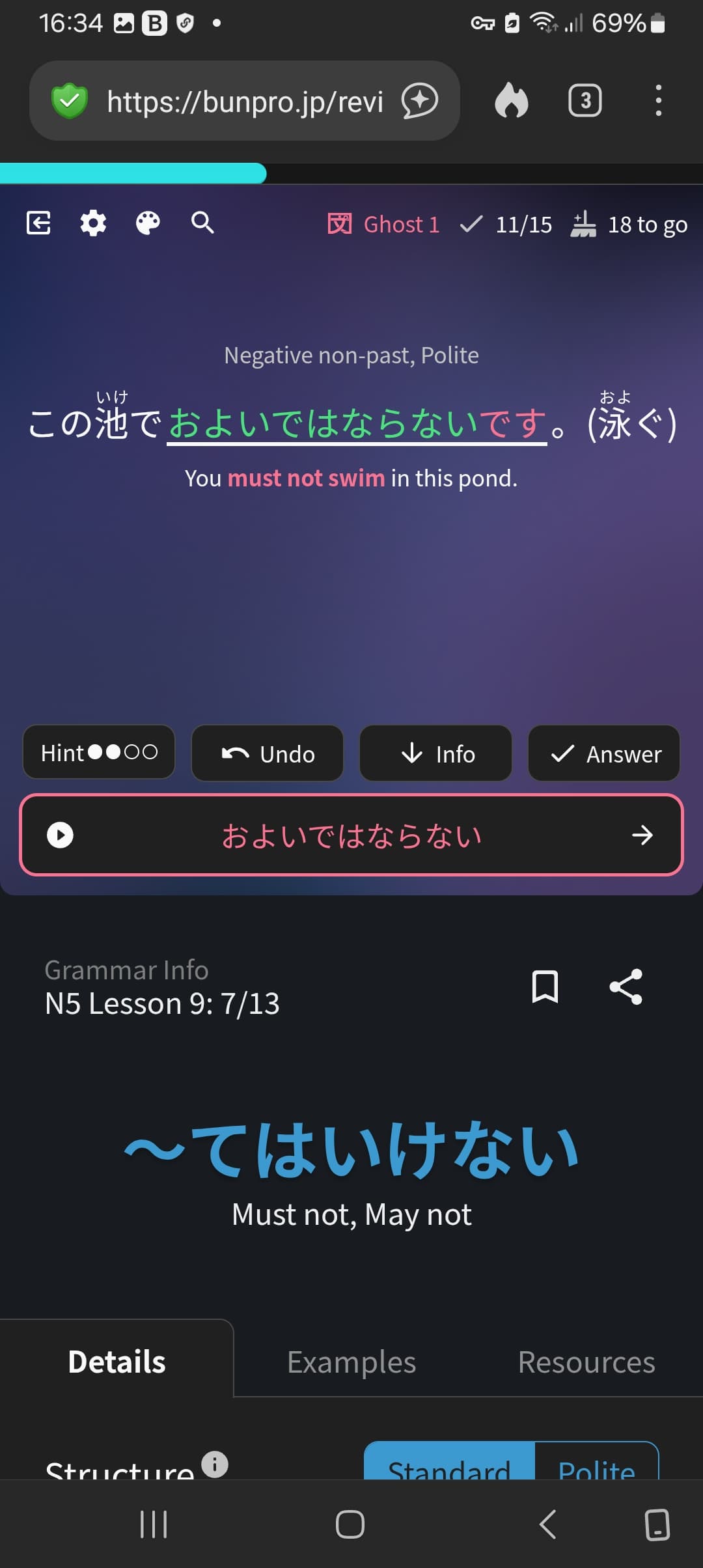The height and width of the screenshot is (1568, 703).
Task: Bookmark this grammar point
Action: click(x=545, y=987)
